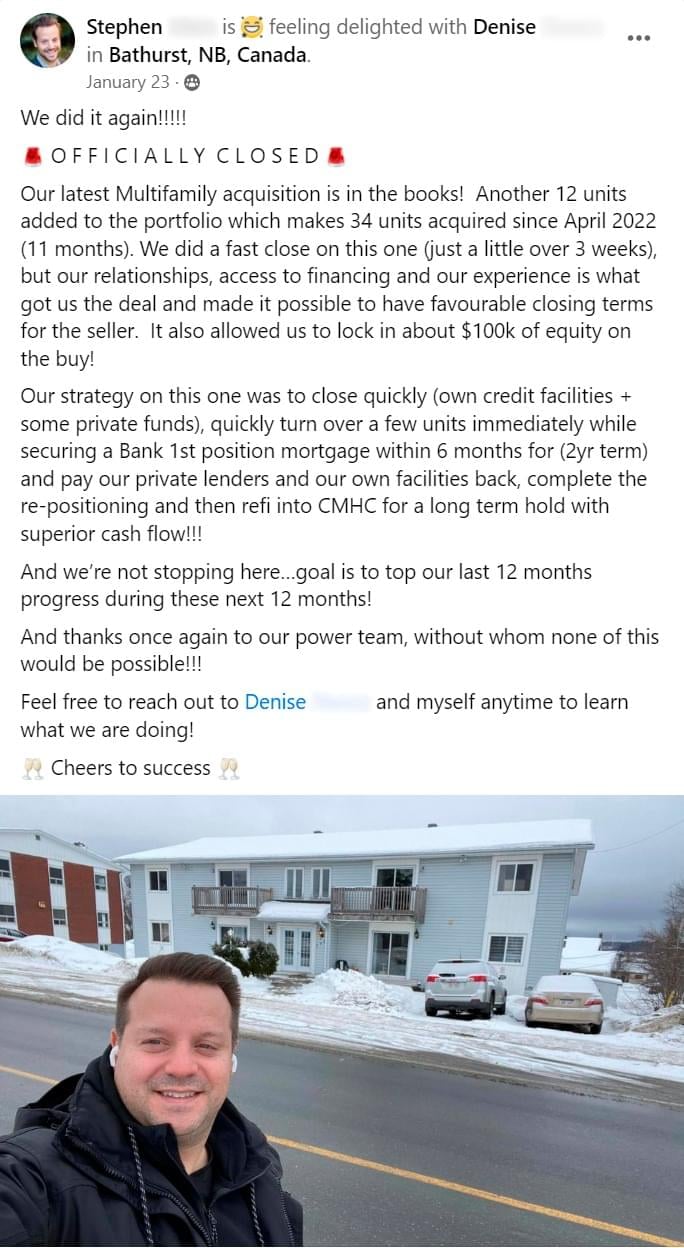The width and height of the screenshot is (684, 1248).
Task: Open Stephen's profile from the post header
Action: [124, 27]
